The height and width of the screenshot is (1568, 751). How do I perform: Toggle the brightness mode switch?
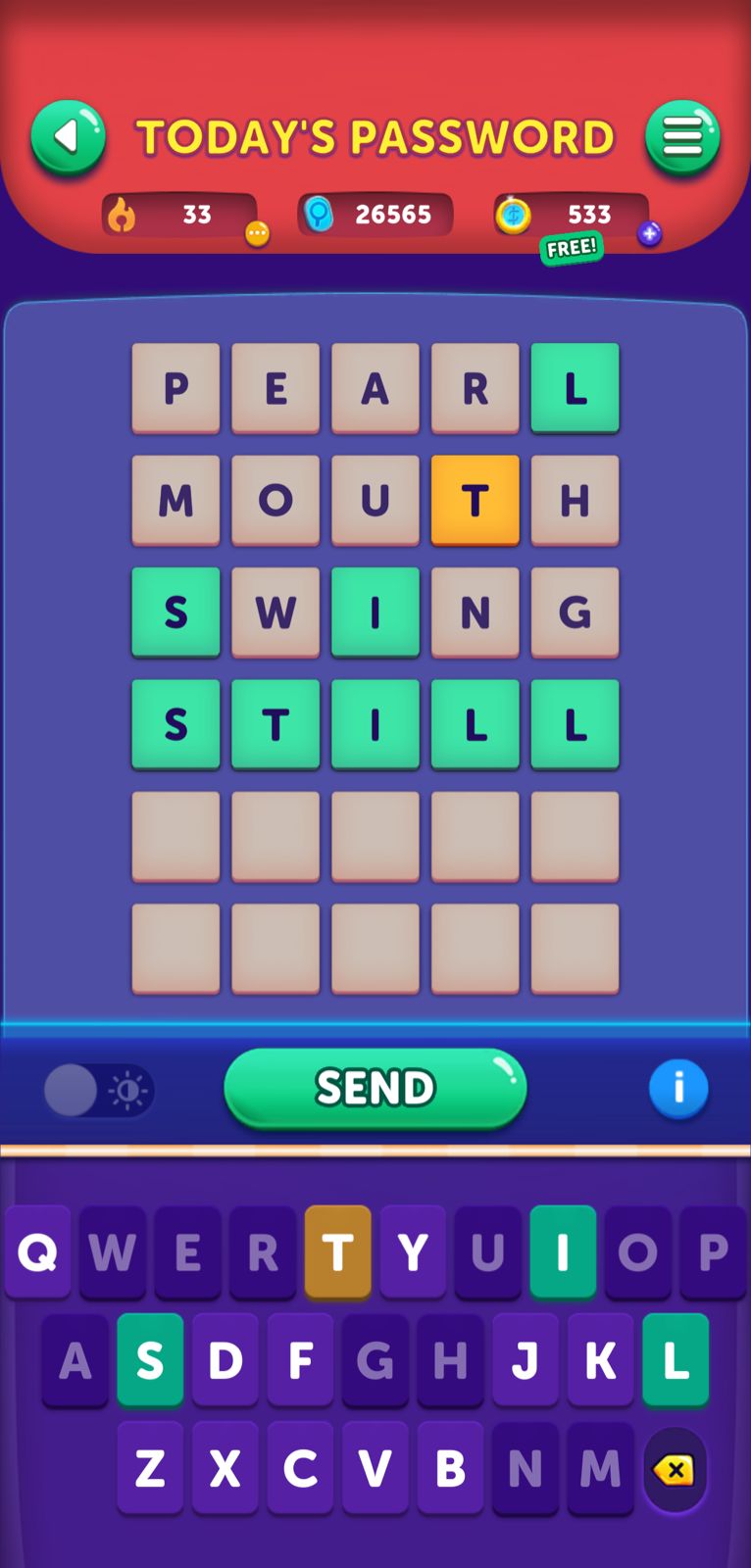(x=98, y=1090)
